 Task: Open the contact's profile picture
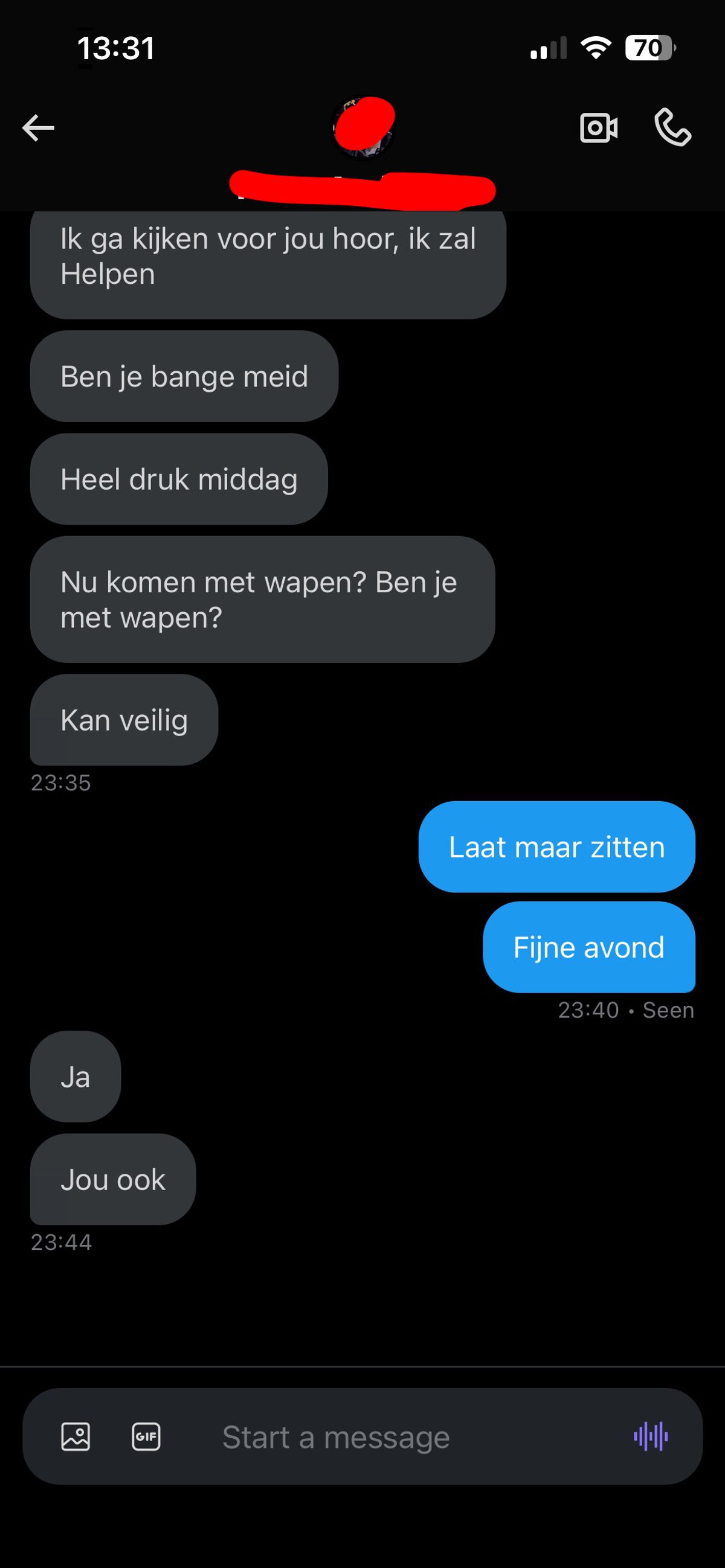[363, 128]
